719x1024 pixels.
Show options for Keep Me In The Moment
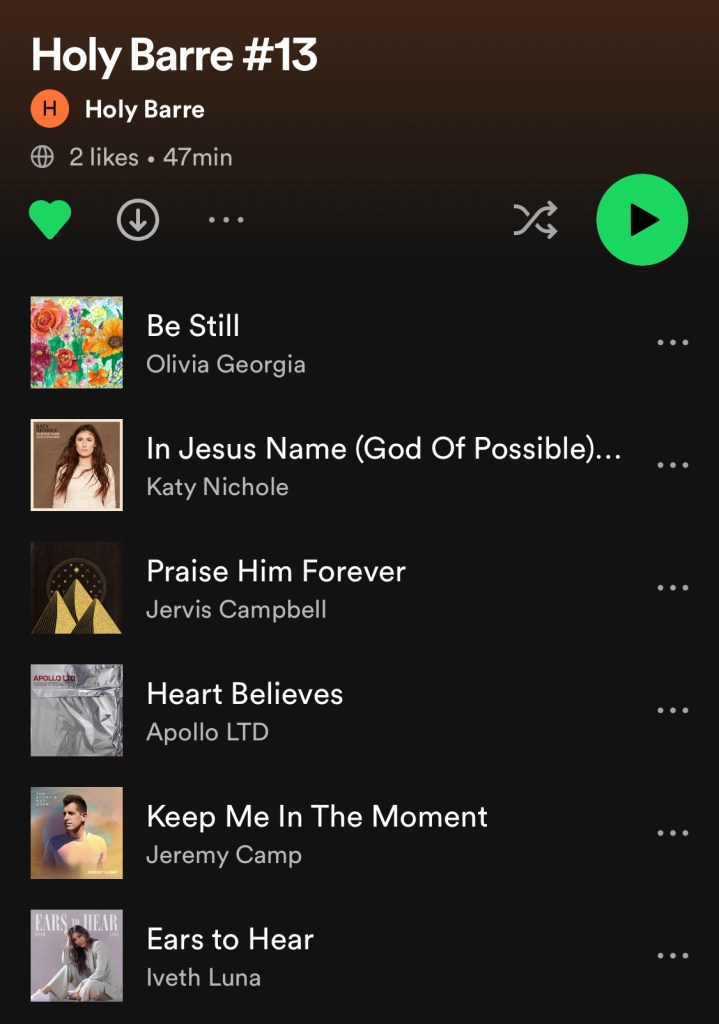(673, 833)
